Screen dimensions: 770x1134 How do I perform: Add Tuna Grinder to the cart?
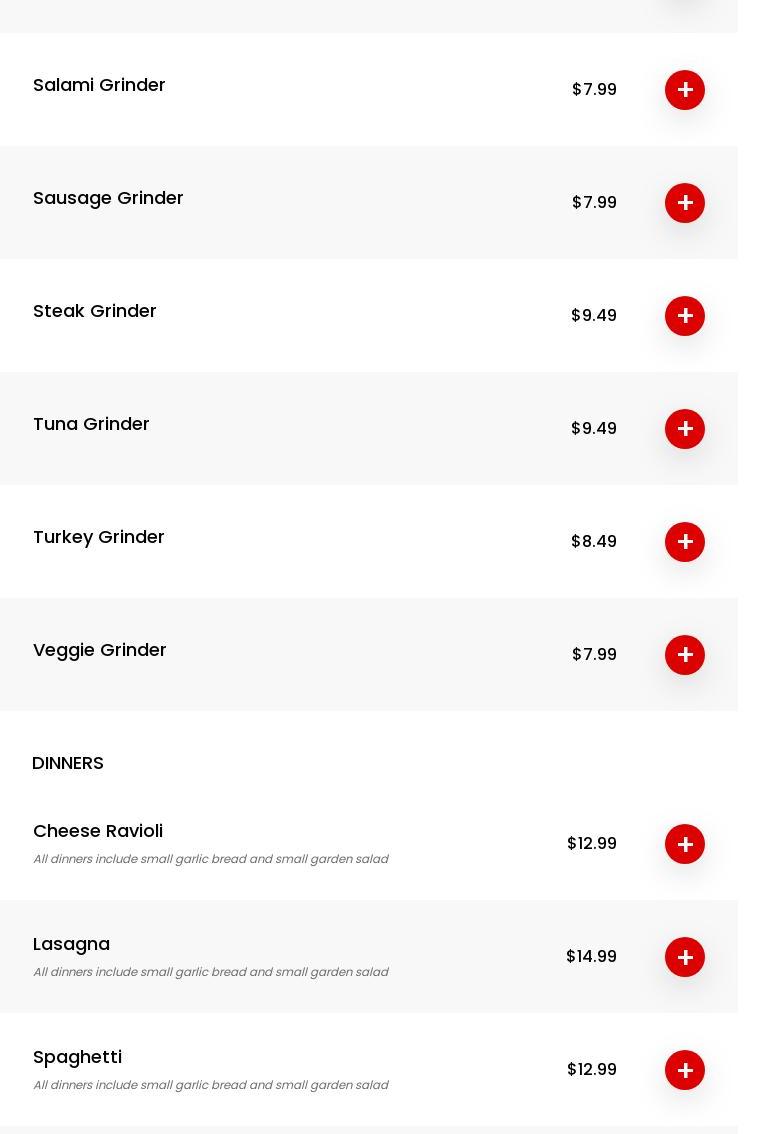point(685,429)
